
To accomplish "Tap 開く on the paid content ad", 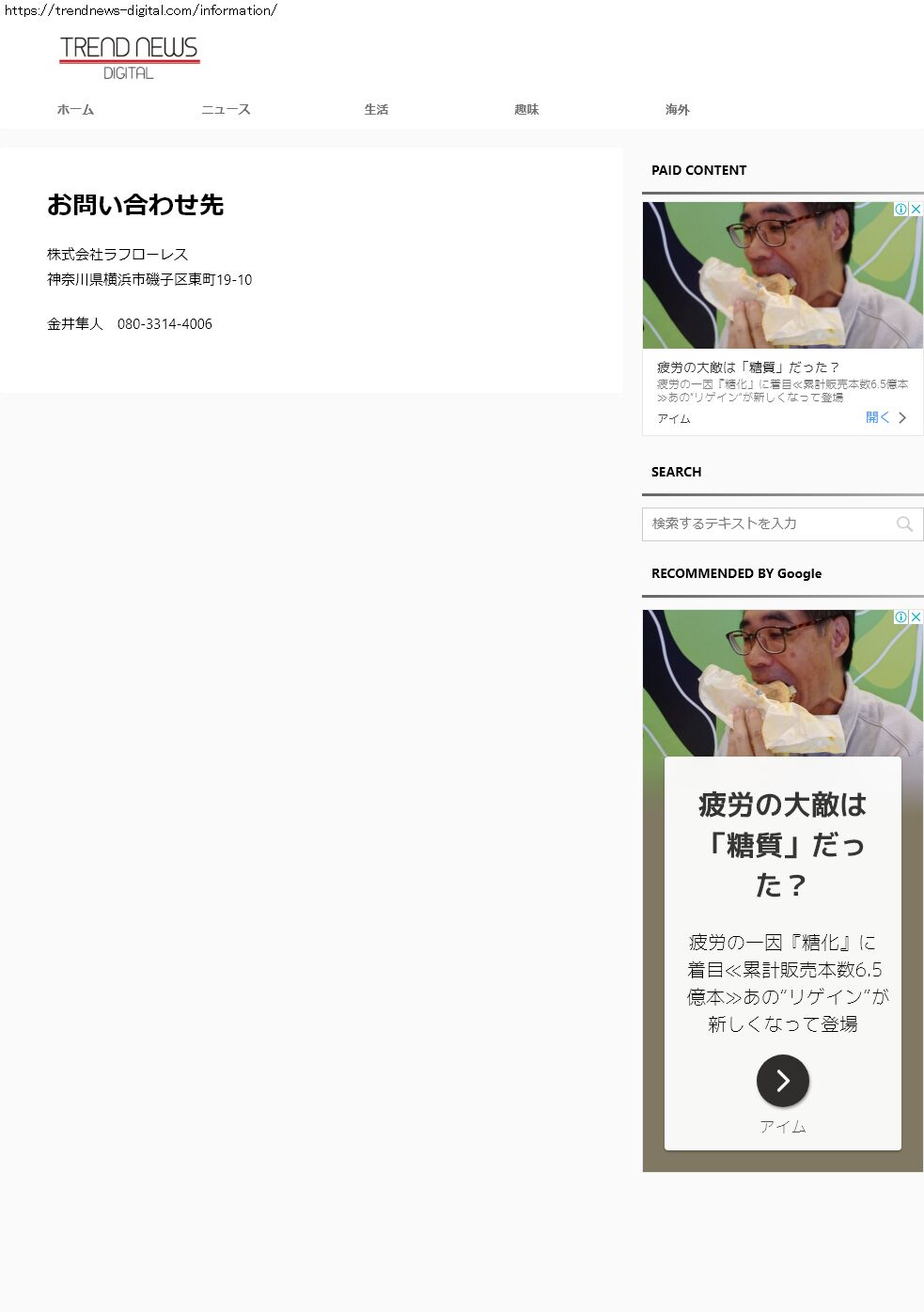I will click(884, 417).
